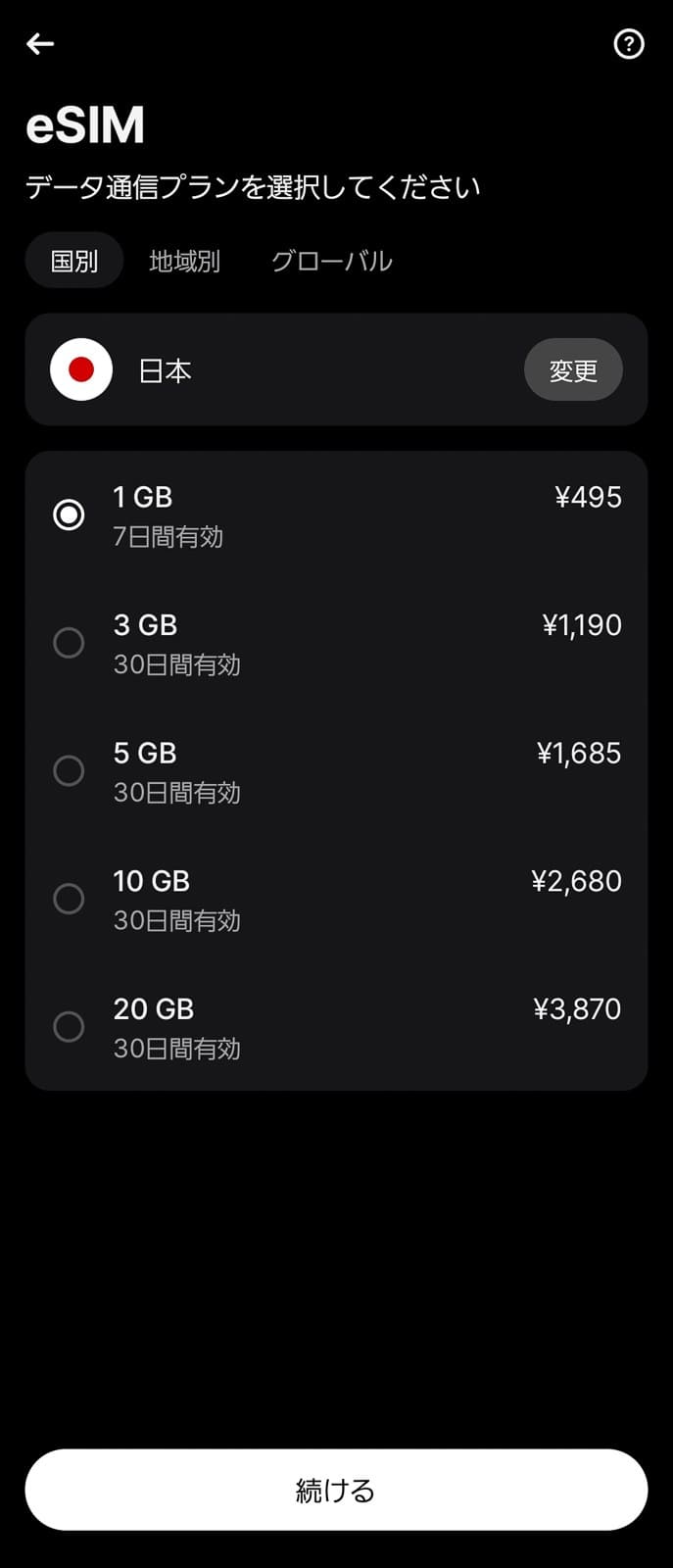This screenshot has height=1568, width=673.
Task: Tap 変更 to change the country
Action: point(573,370)
